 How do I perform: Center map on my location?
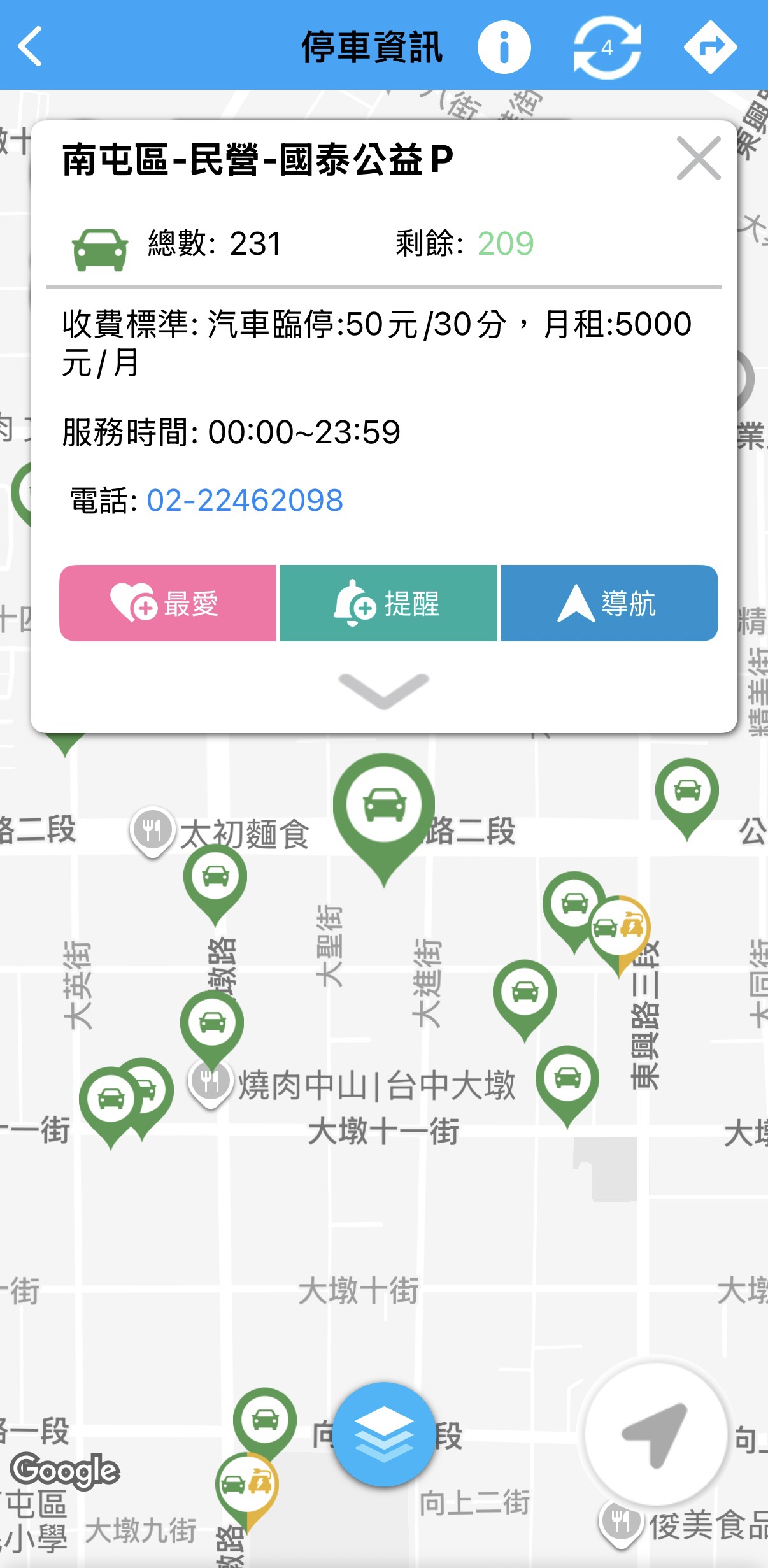coord(655,1434)
